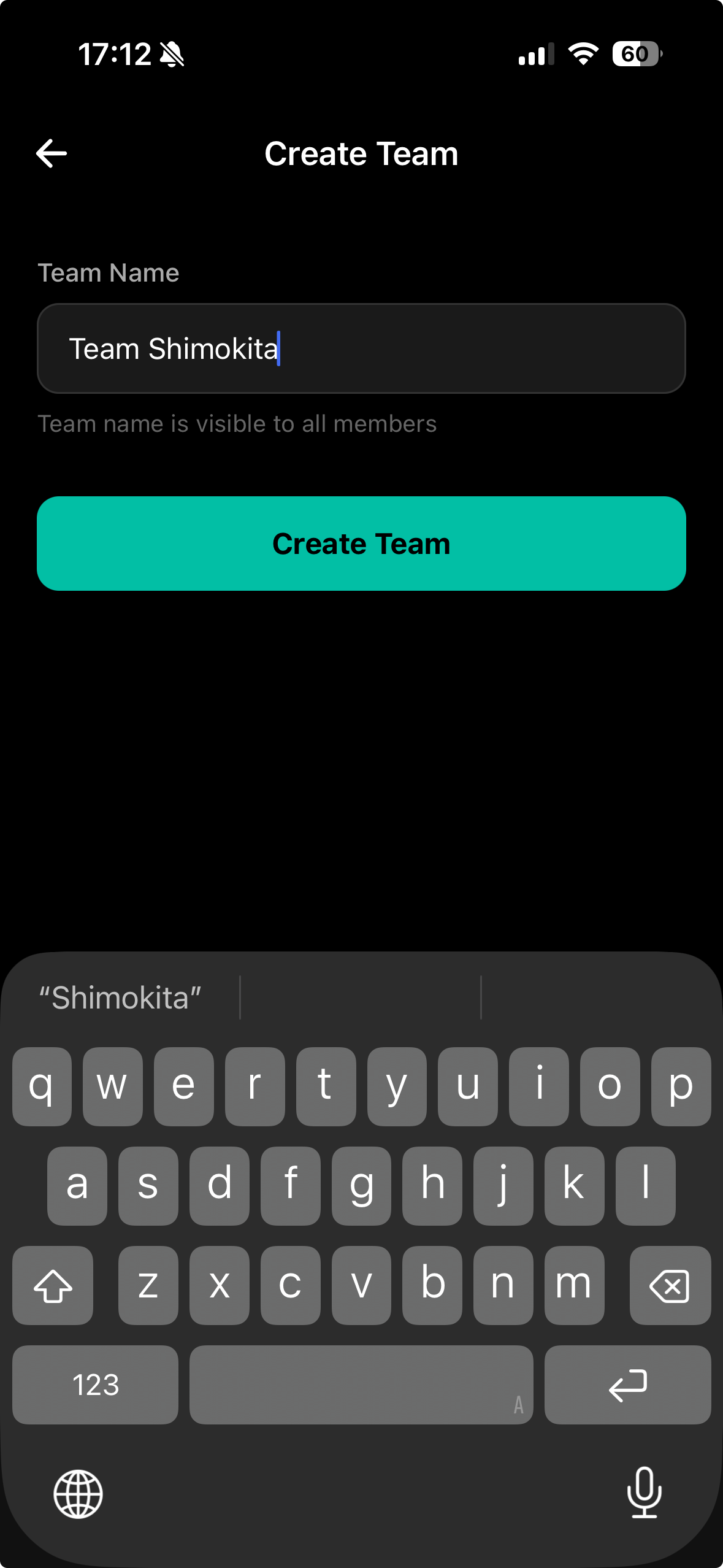Tap the Team Name text field
The image size is (723, 1568).
coord(361,348)
